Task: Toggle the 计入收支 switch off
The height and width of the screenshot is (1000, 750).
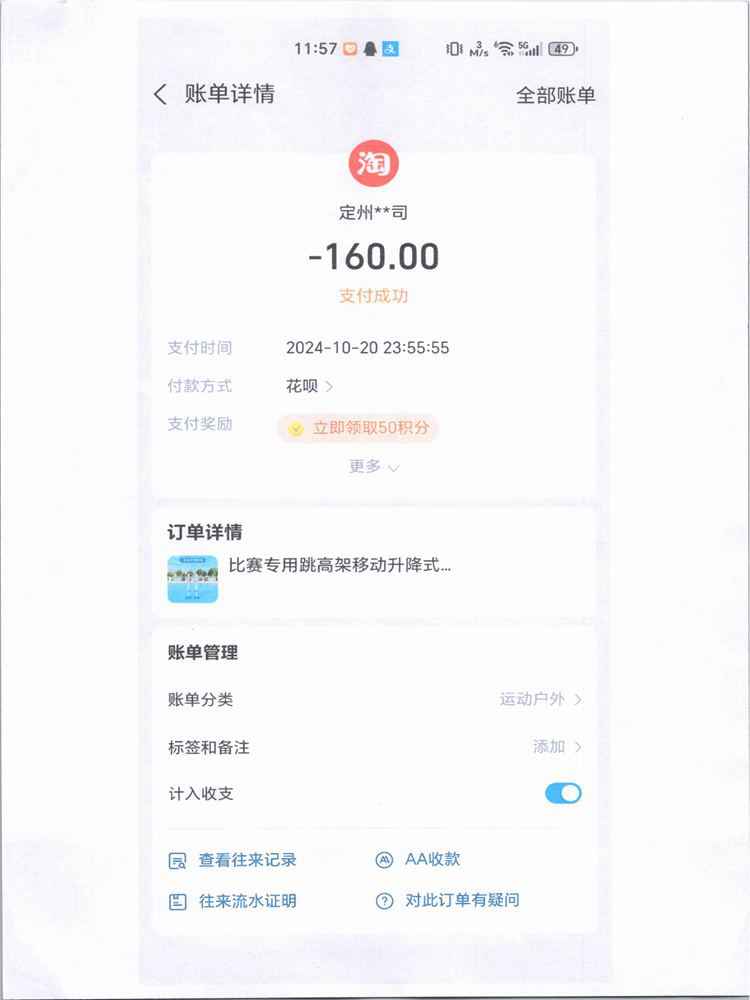Action: click(x=563, y=794)
